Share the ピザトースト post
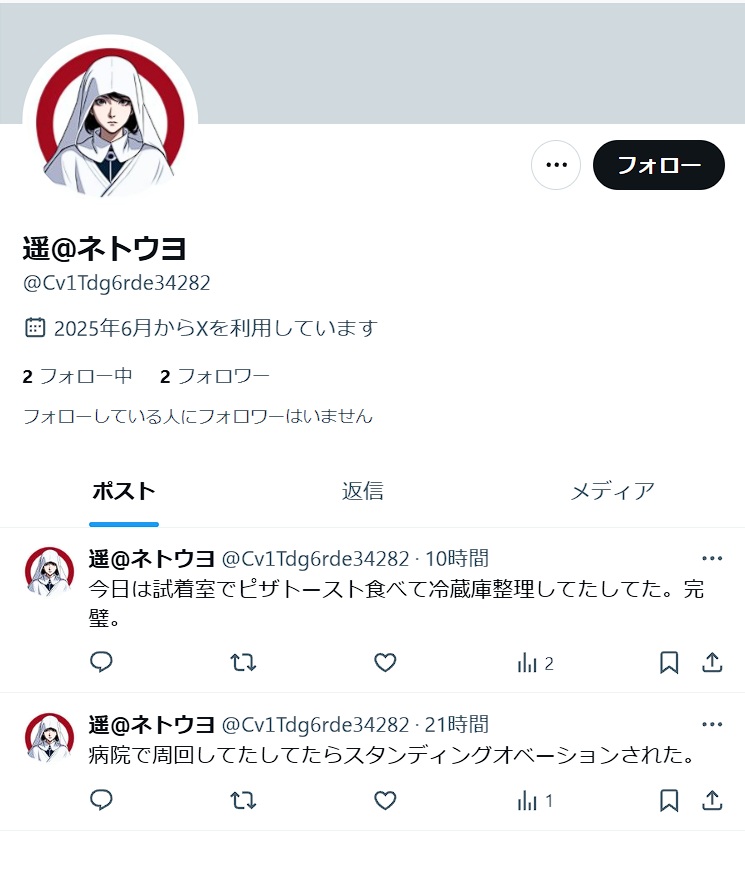The height and width of the screenshot is (879, 745). (712, 662)
